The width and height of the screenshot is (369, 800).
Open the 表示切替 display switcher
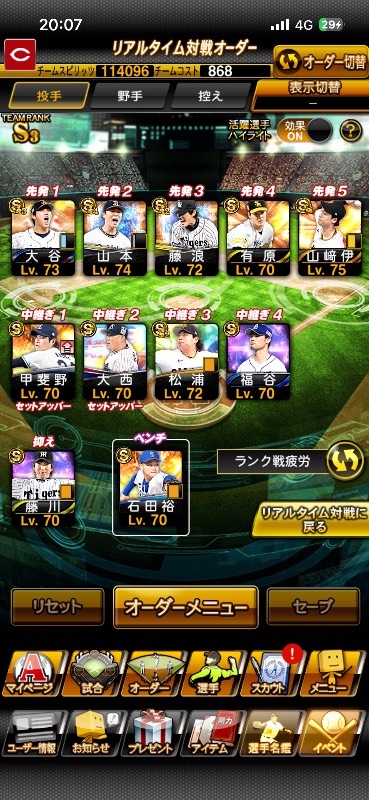[310, 95]
